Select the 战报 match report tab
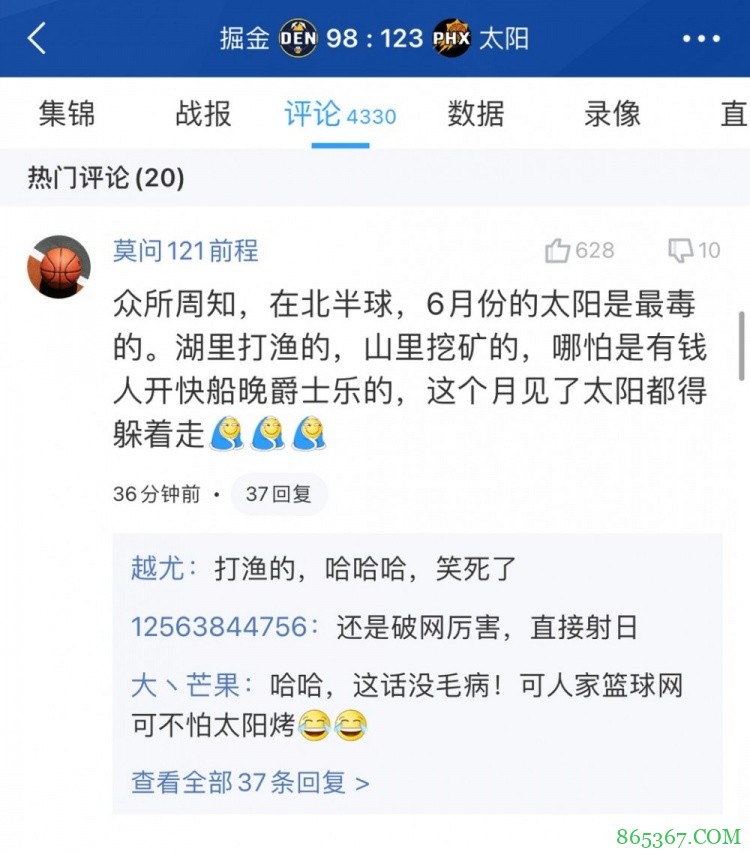The image size is (750, 852). 203,114
